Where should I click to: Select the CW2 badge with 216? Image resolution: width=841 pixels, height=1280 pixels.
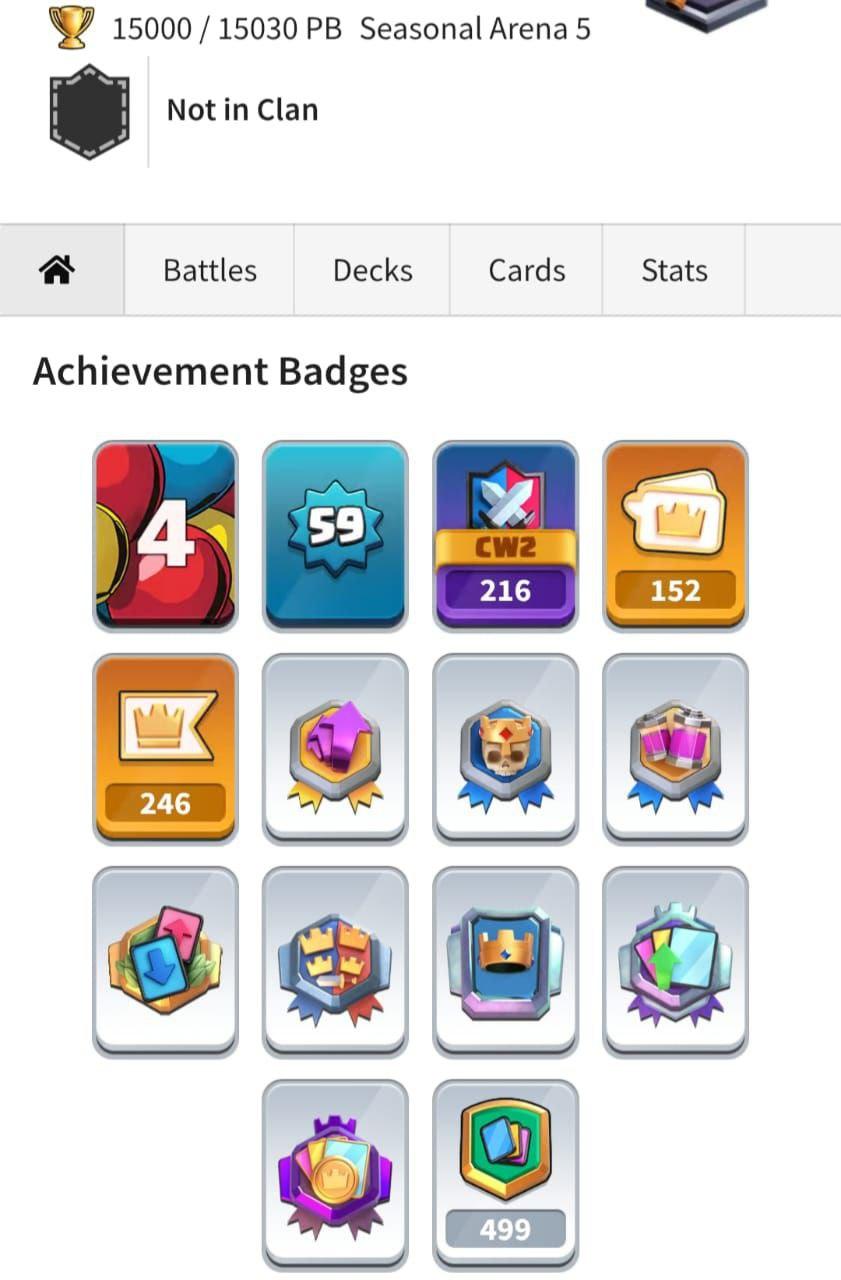coord(505,536)
